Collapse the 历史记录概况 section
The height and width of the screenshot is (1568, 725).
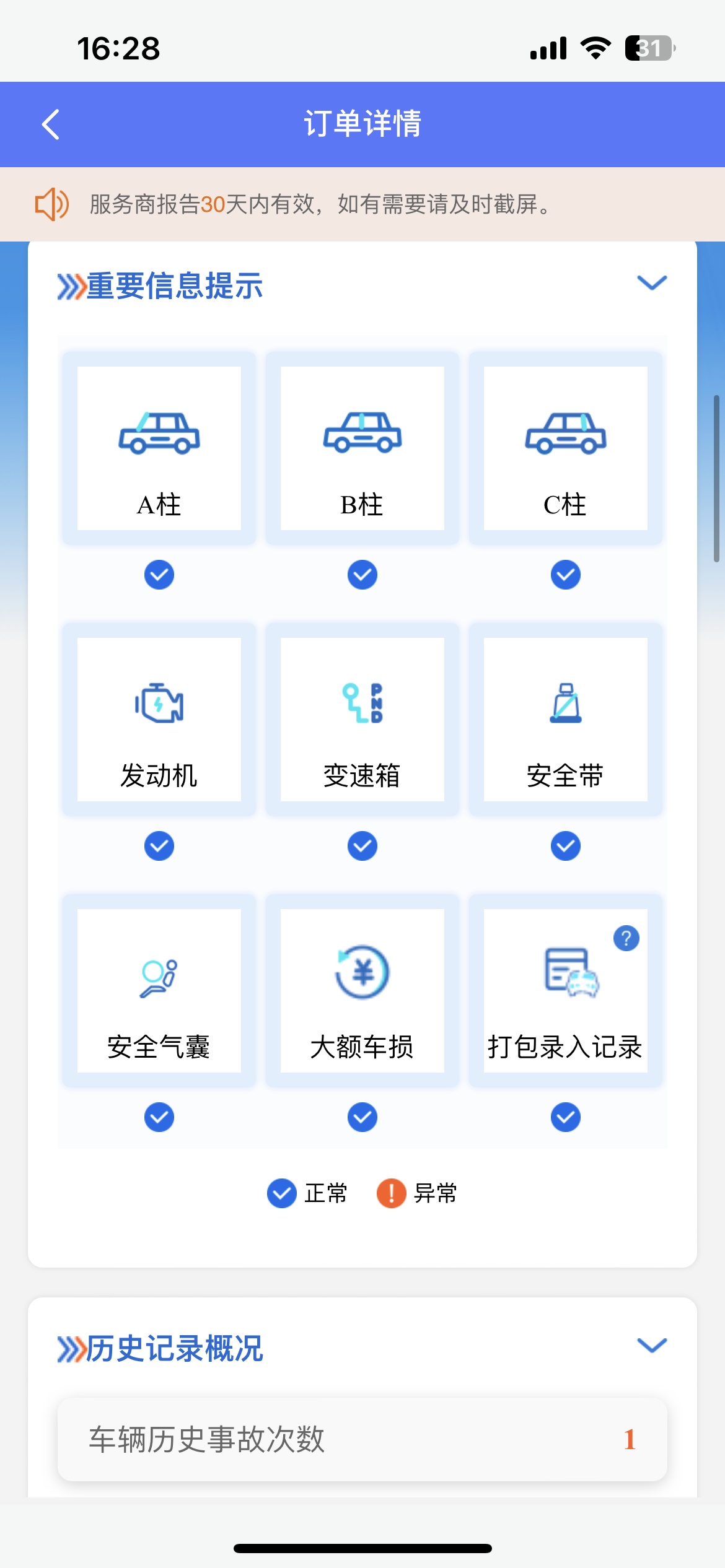[652, 1346]
